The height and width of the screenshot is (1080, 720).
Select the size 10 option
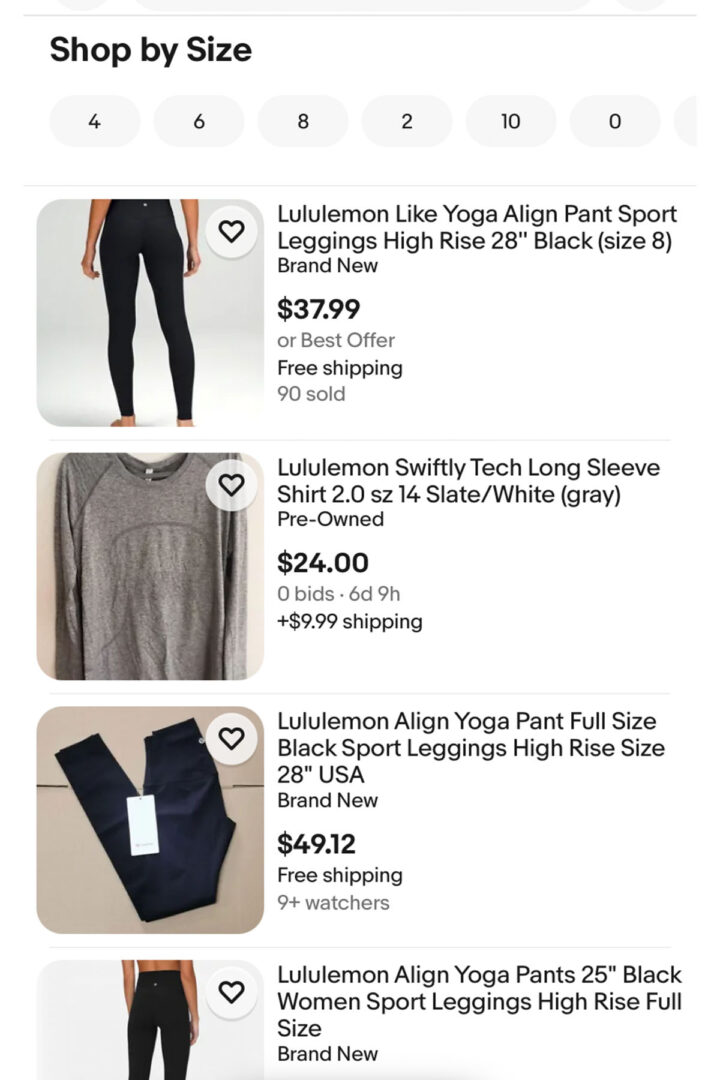tap(511, 121)
